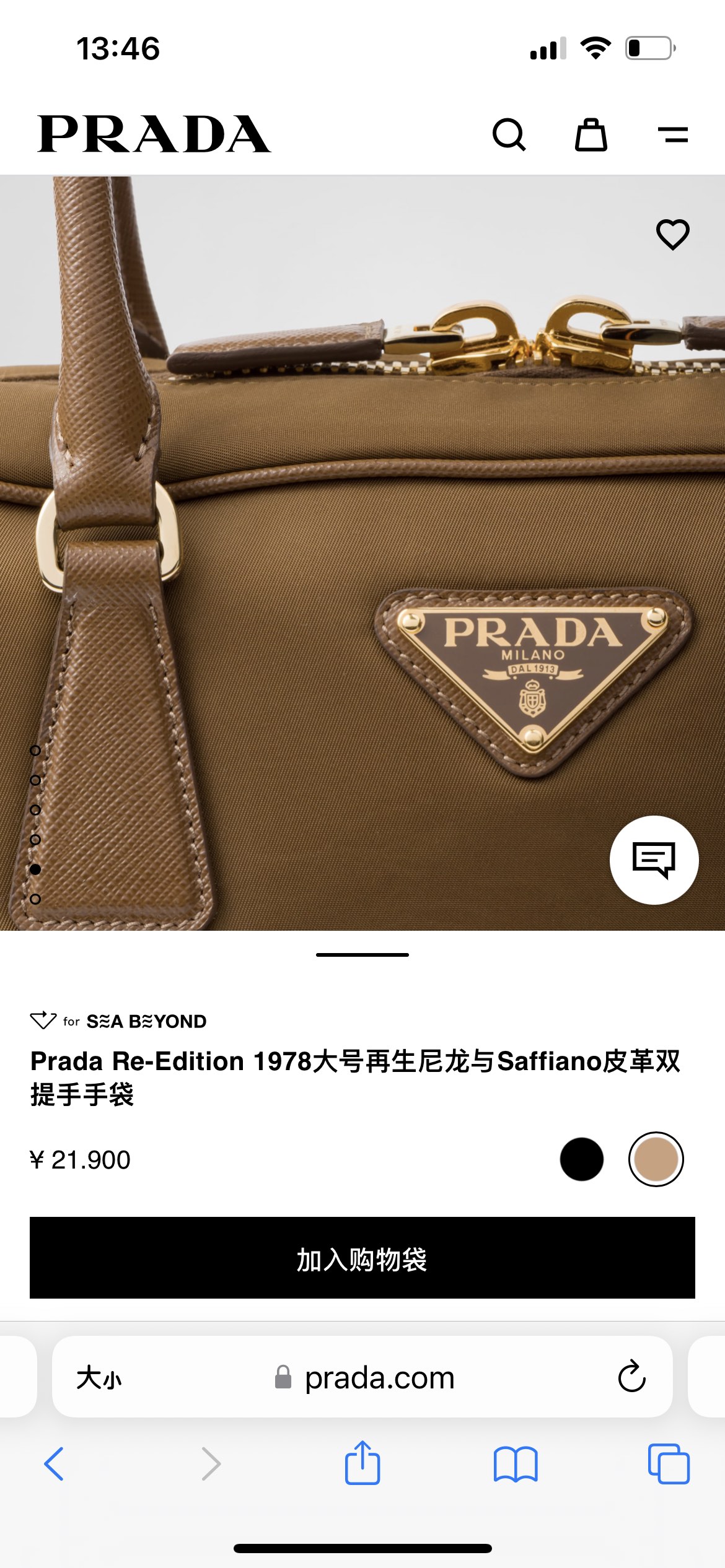Jump to the last image indicator dot
Viewport: 725px width, 1568px height.
coord(35,899)
